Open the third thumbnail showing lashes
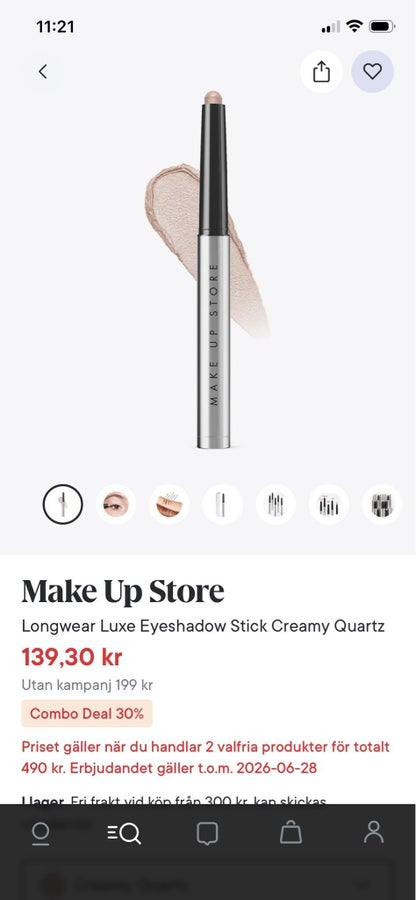The image size is (416, 900). click(169, 505)
